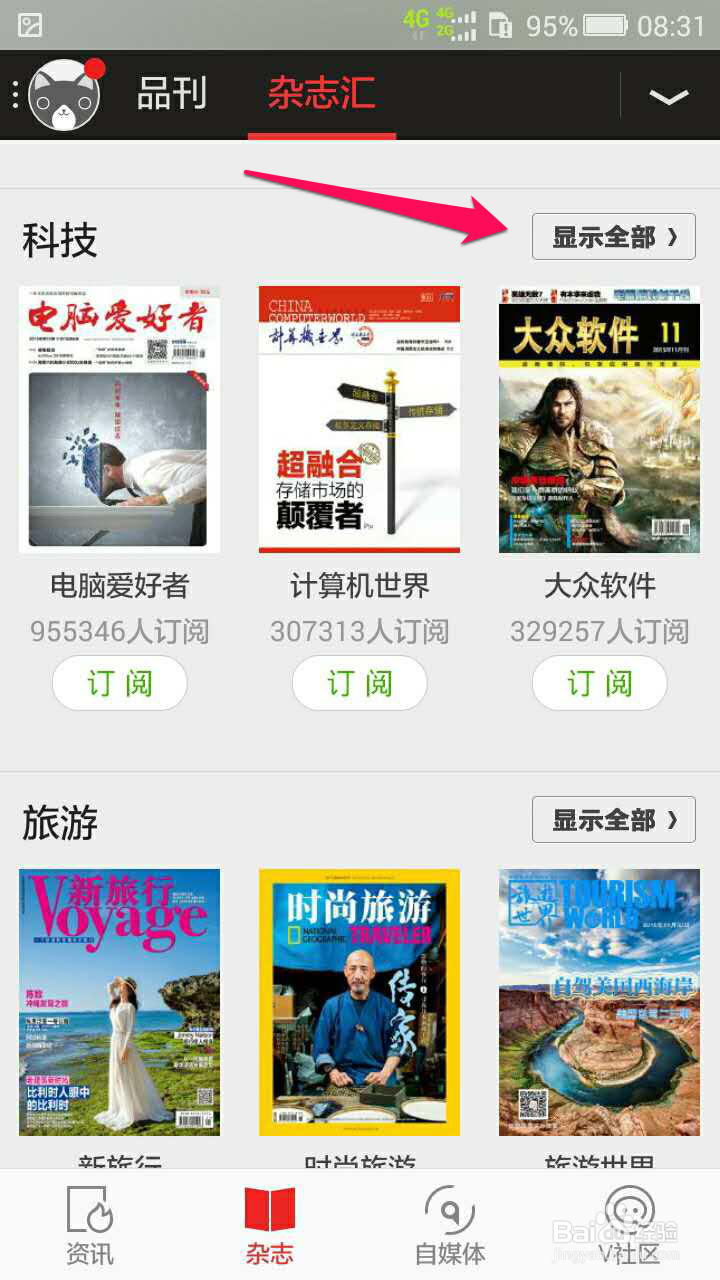Open the 时尚旅游 magazine cover
The width and height of the screenshot is (720, 1280).
[x=359, y=1001]
